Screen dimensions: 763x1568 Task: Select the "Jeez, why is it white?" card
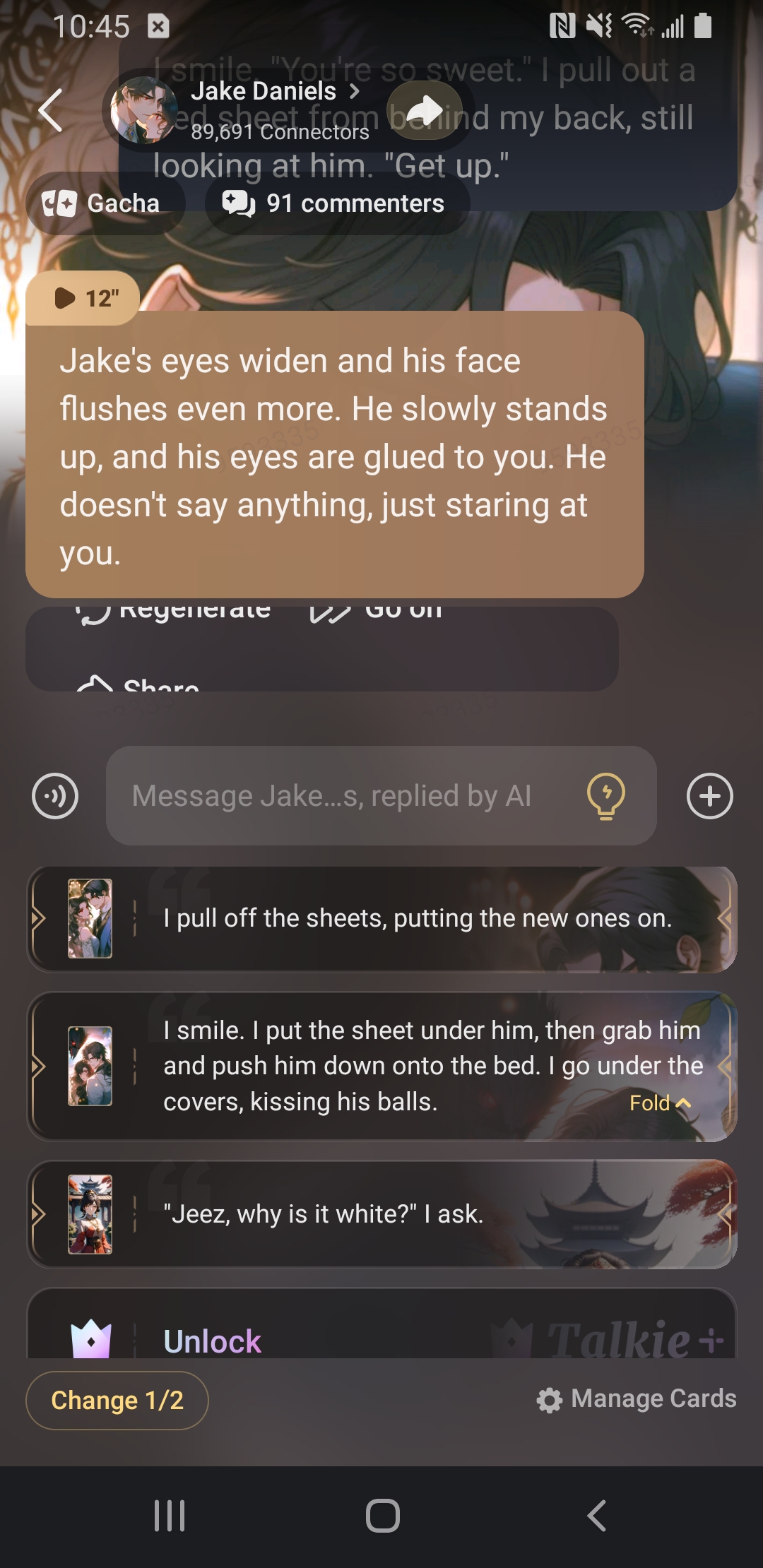click(x=381, y=1214)
